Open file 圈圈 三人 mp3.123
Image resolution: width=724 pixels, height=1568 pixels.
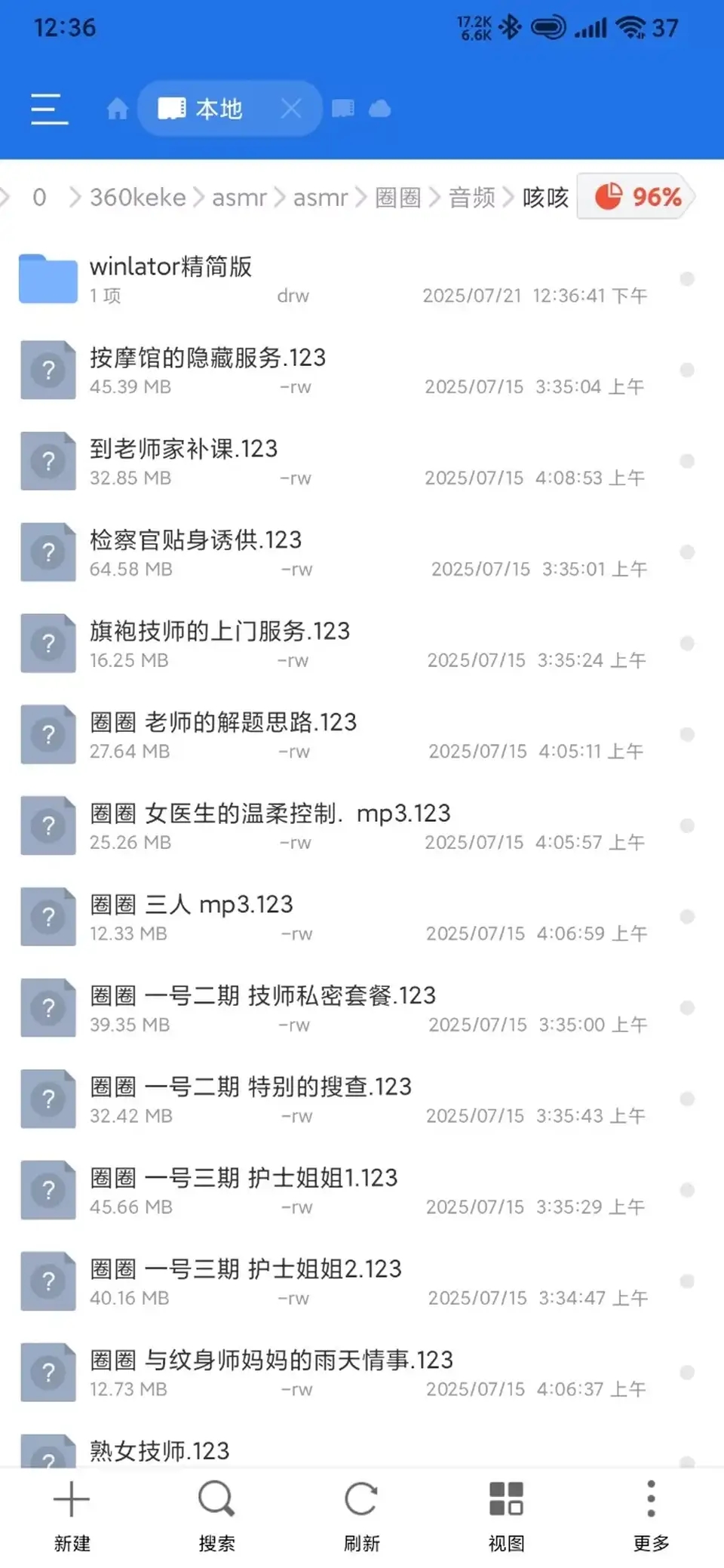click(191, 904)
